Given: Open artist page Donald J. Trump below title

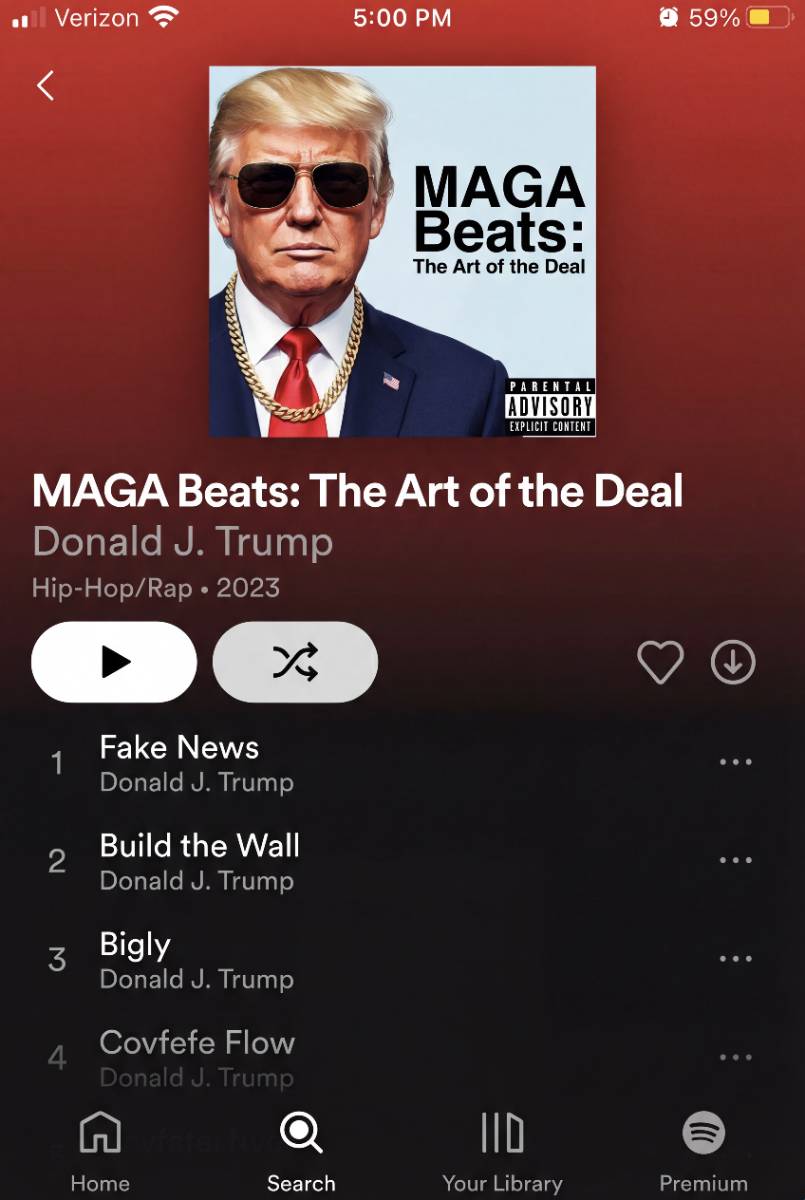Looking at the screenshot, I should click(183, 542).
